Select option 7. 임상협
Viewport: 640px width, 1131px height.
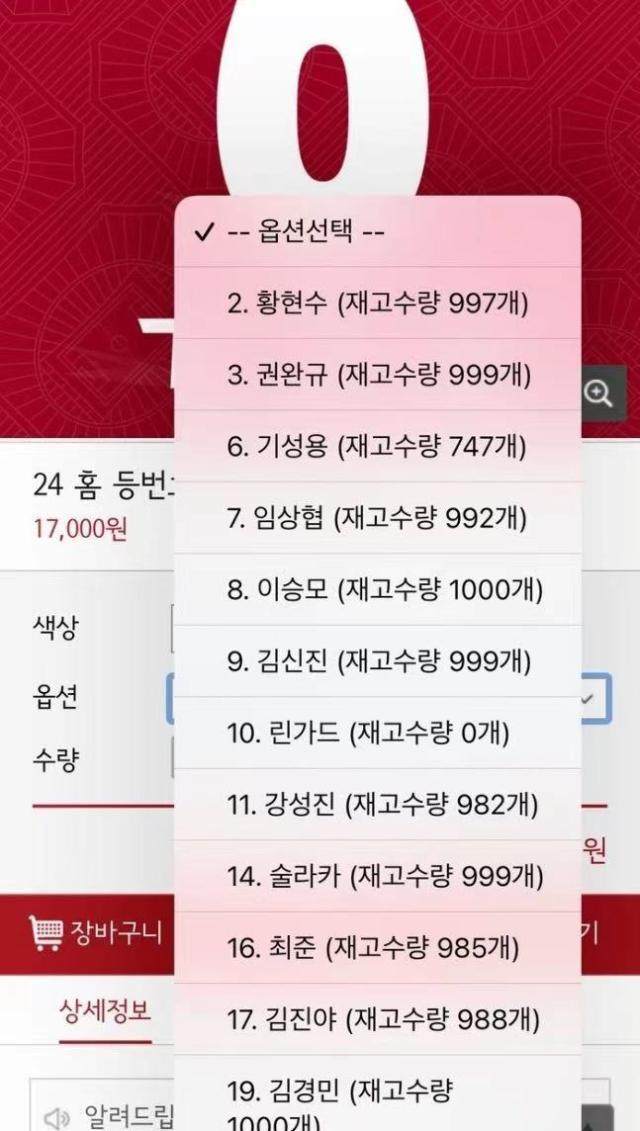tap(378, 518)
